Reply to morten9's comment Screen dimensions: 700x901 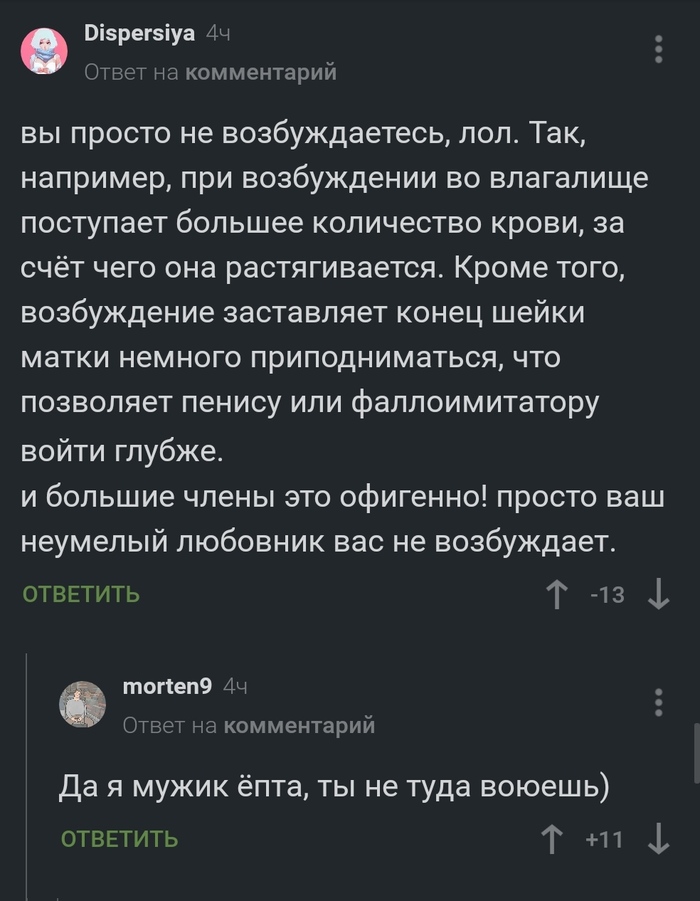[x=120, y=839]
